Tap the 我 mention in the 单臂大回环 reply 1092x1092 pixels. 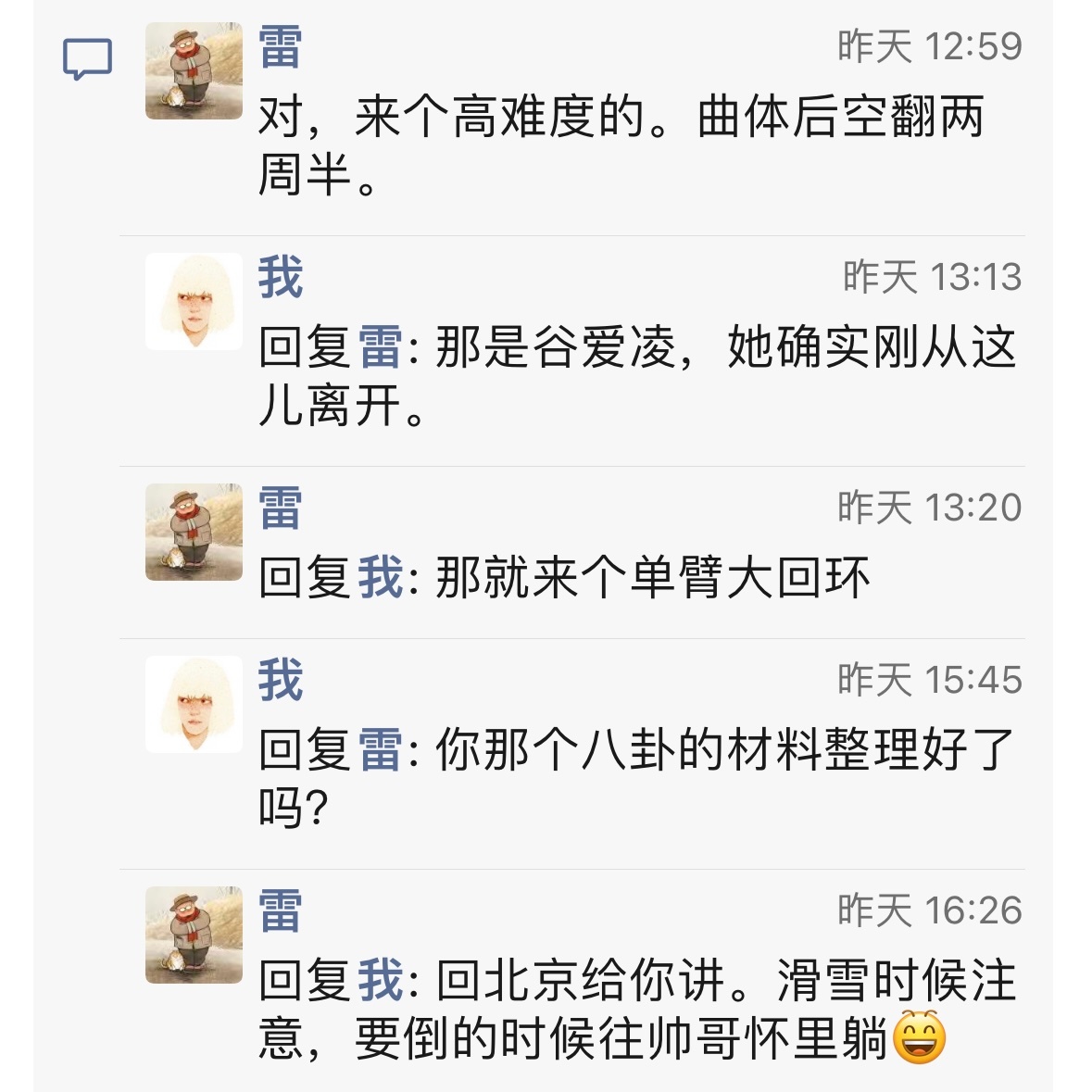click(x=380, y=578)
